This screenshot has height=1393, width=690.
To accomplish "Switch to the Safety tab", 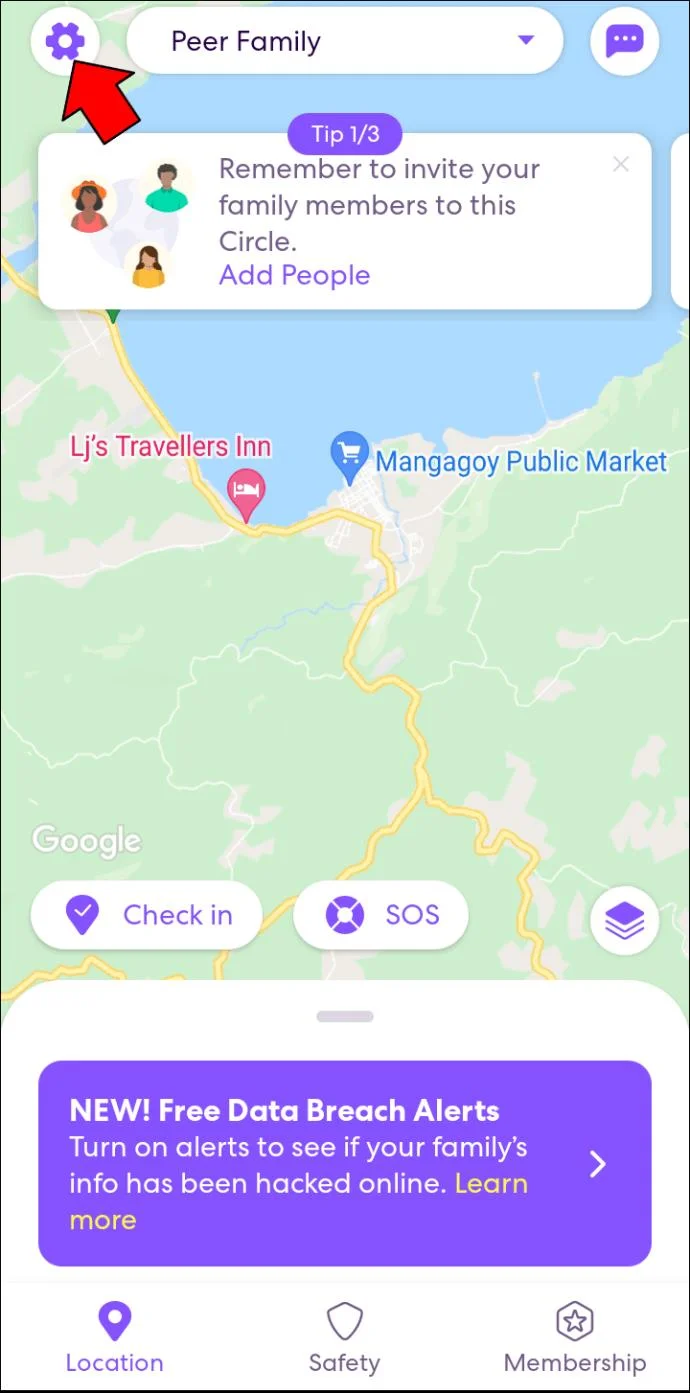I will tap(344, 1338).
